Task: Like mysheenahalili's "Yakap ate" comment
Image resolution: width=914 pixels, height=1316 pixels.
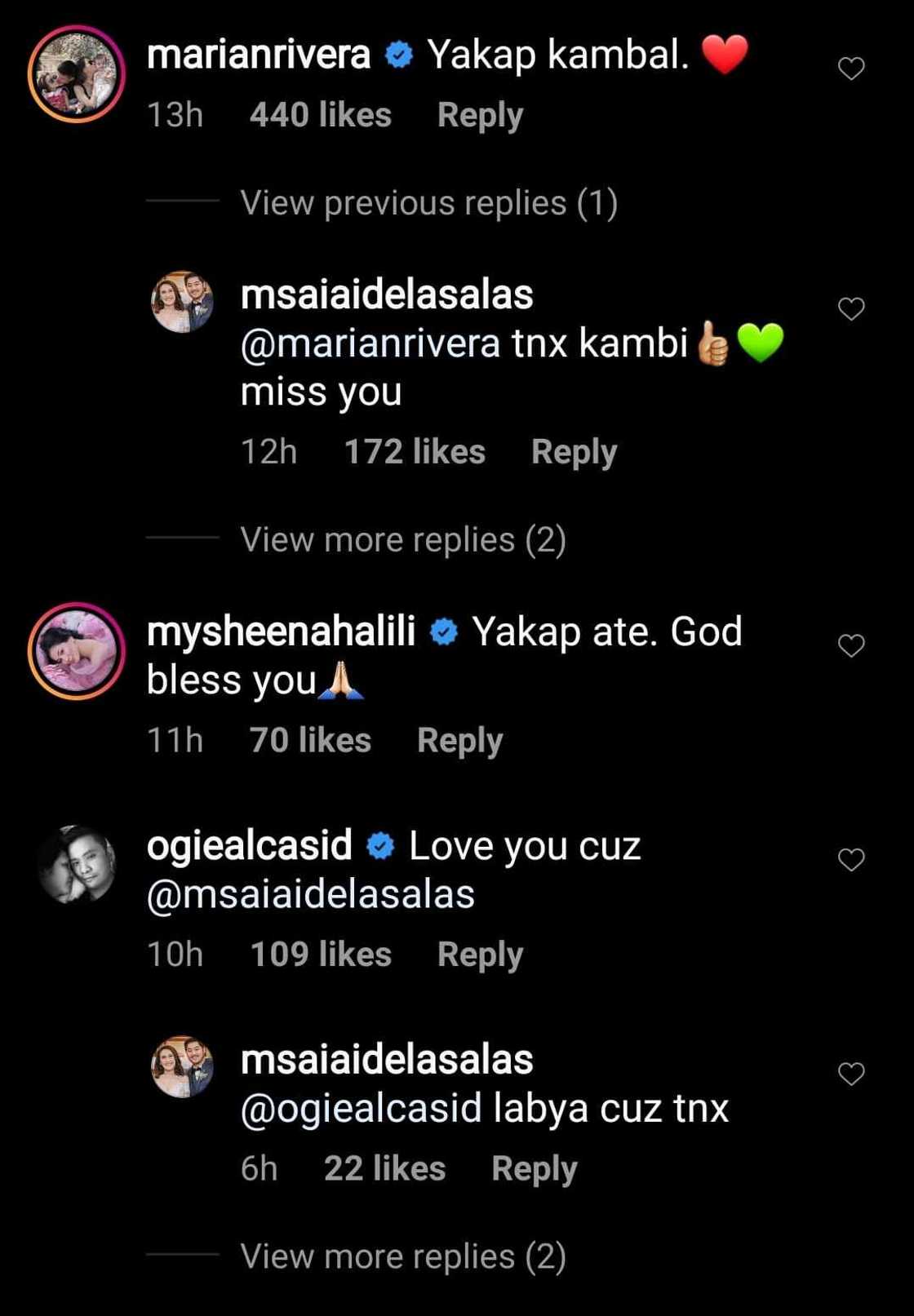Action: point(850,645)
